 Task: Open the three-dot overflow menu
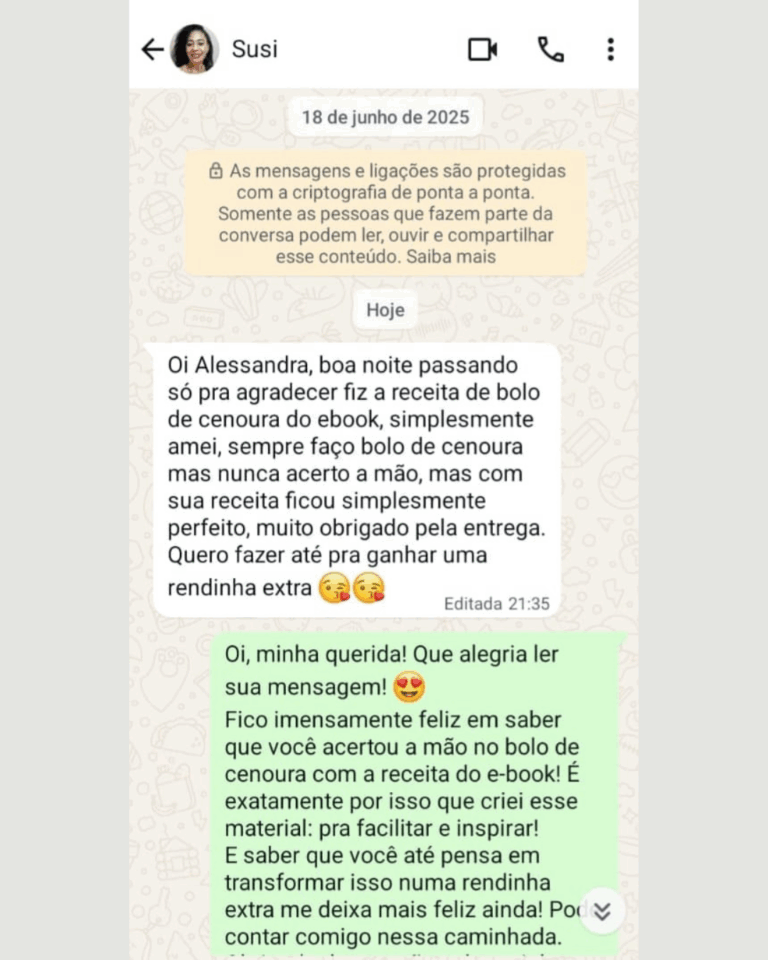click(610, 49)
